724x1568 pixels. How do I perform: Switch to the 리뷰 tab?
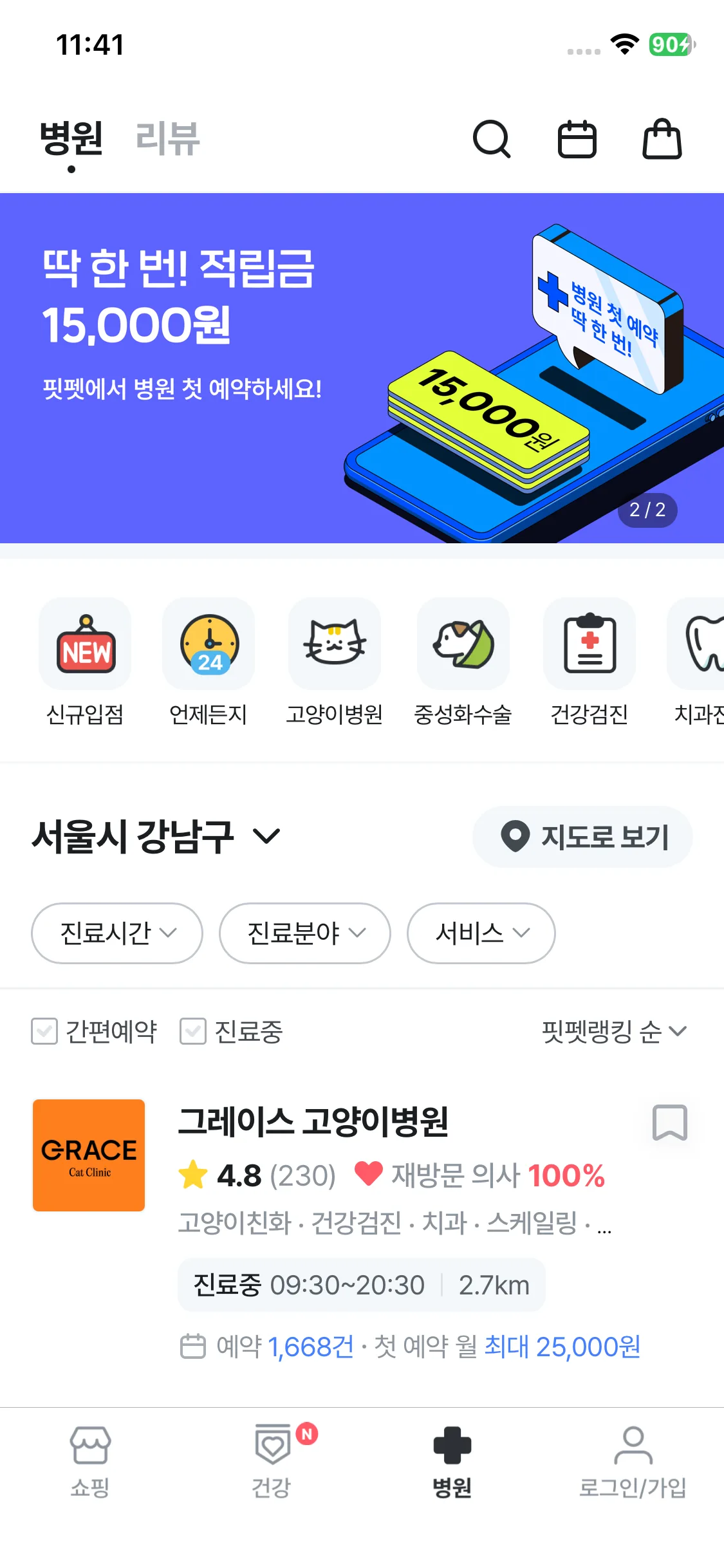[x=168, y=139]
